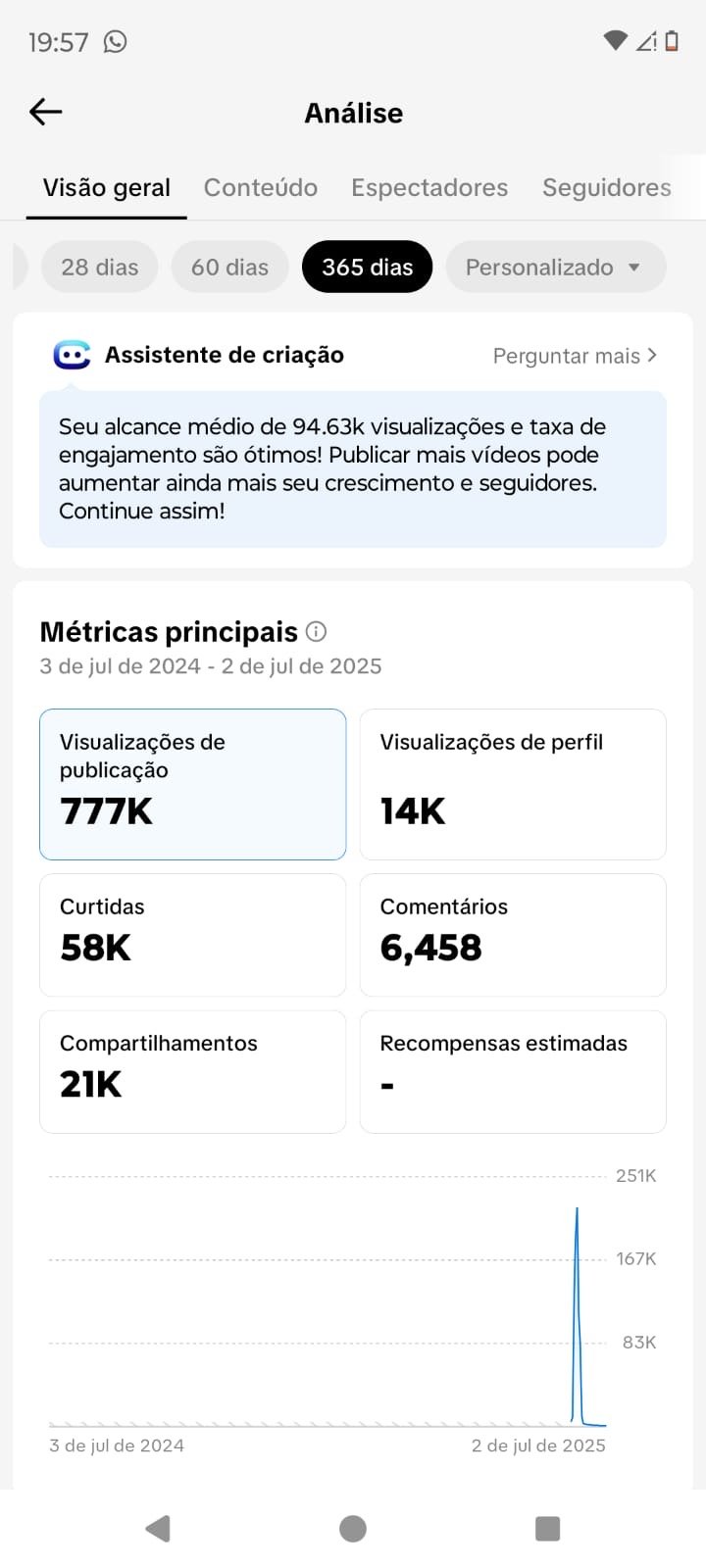Select the 28 dias period chip
This screenshot has width=706, height=1568.
pyautogui.click(x=100, y=267)
